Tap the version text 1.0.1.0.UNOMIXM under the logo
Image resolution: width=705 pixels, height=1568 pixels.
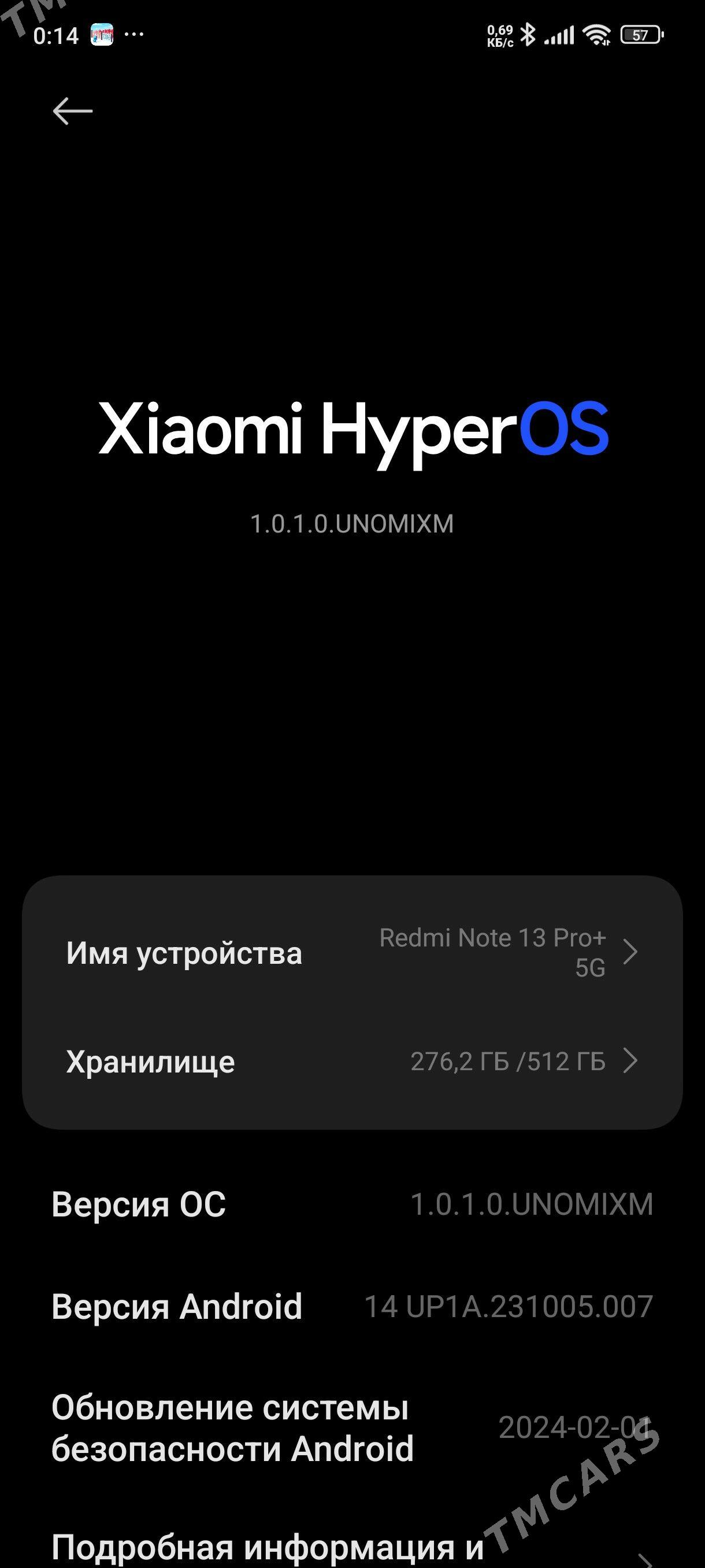(x=353, y=522)
